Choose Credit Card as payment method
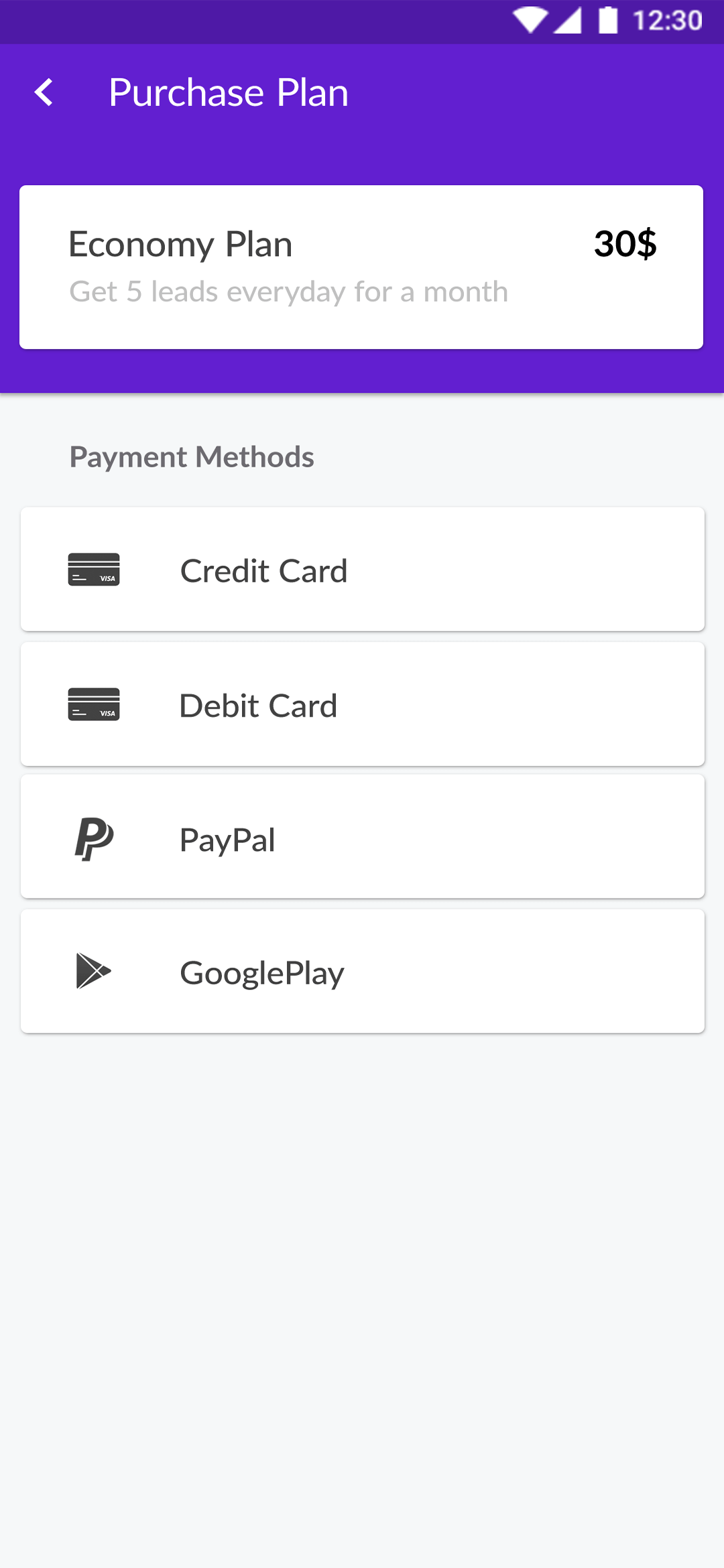Viewport: 724px width, 1568px height. (x=362, y=570)
